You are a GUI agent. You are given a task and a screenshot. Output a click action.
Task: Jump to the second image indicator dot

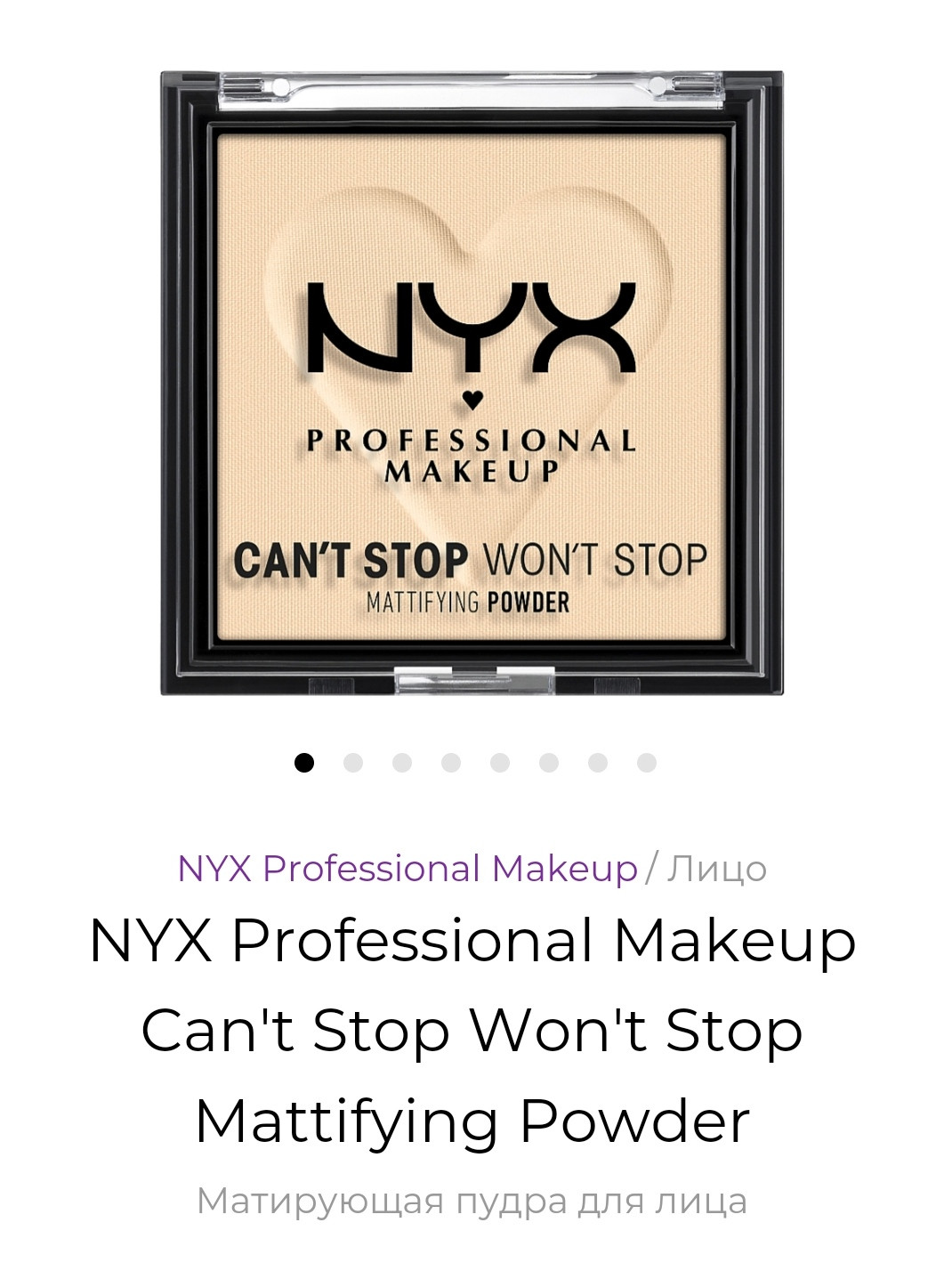click(353, 763)
